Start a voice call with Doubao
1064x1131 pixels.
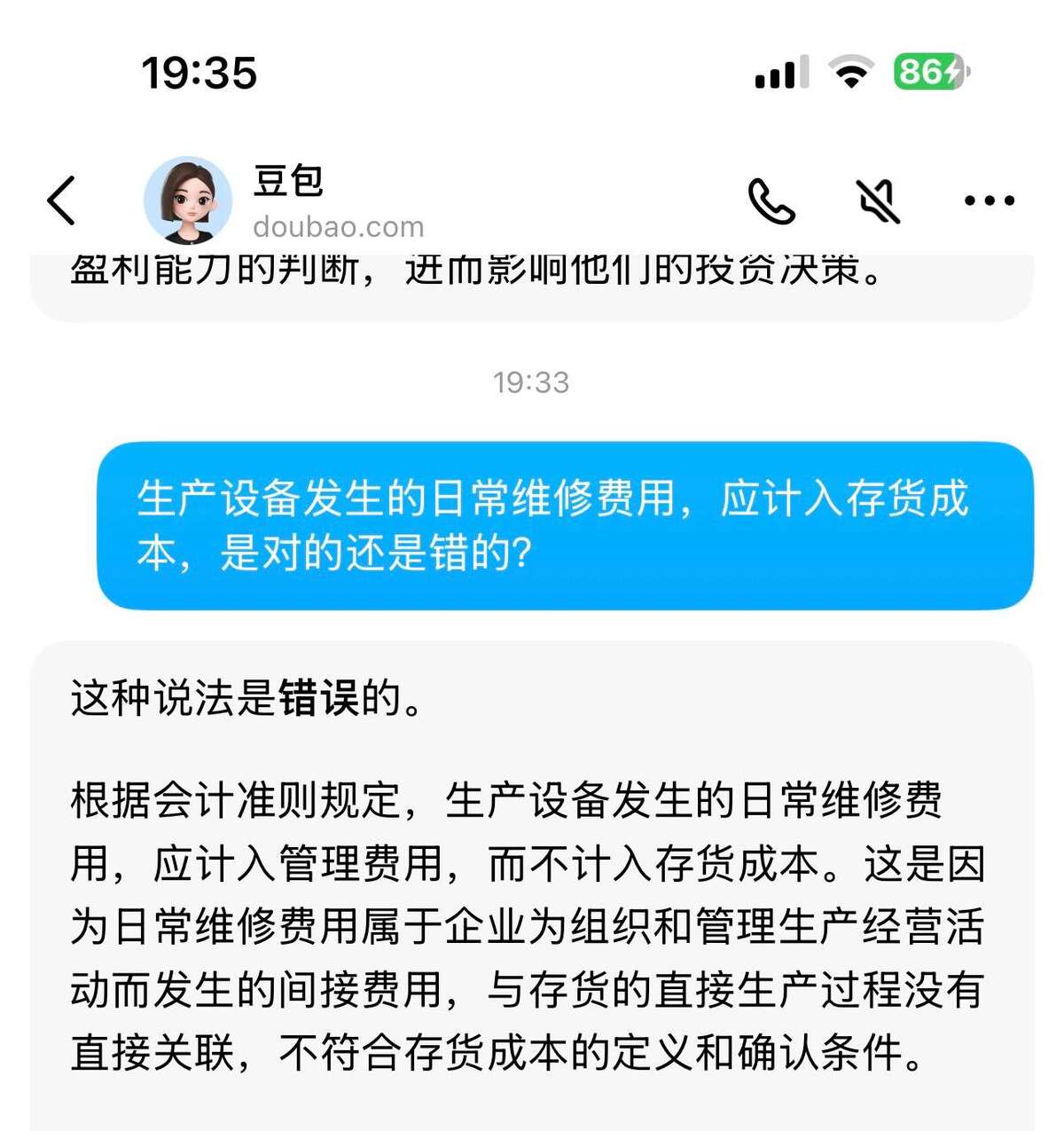(771, 201)
